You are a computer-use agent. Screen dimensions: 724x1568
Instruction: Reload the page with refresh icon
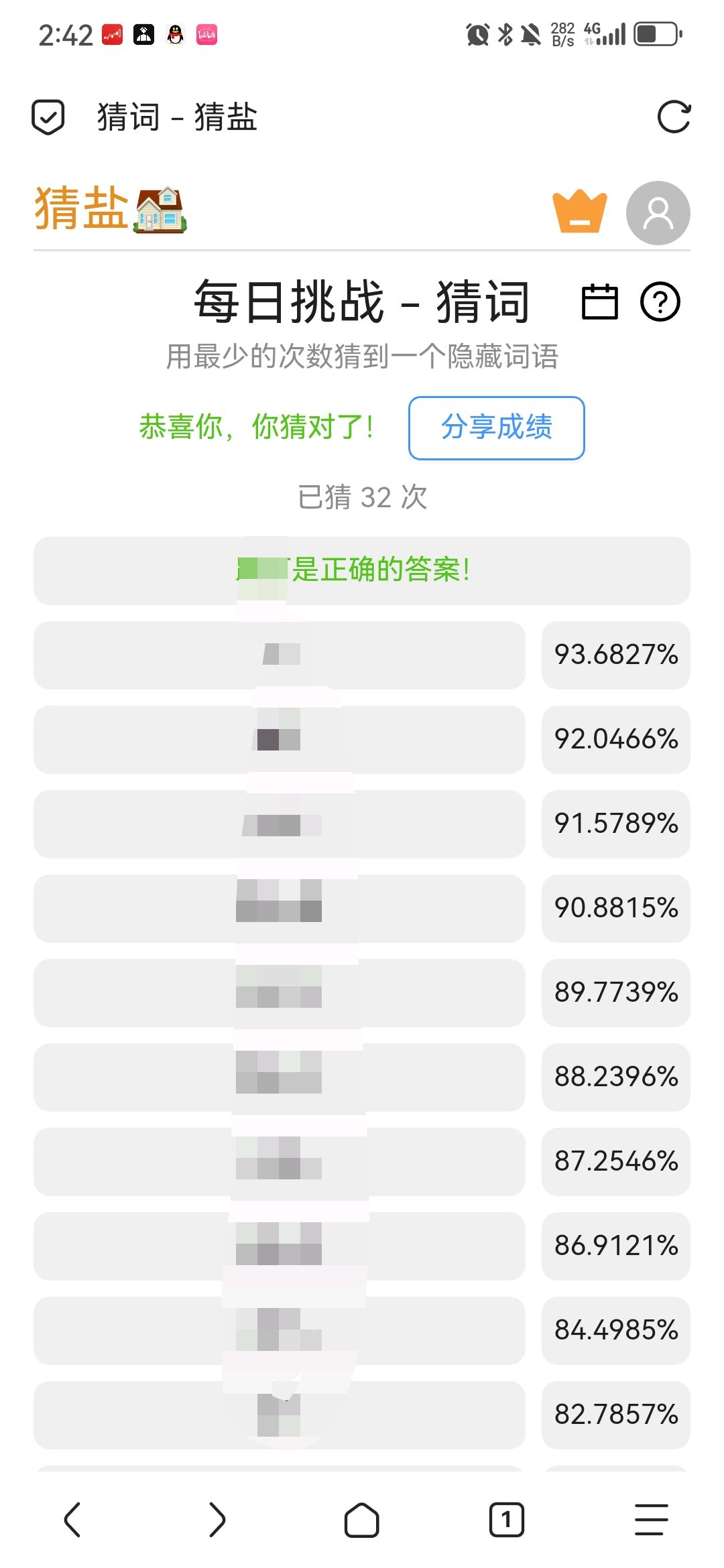click(673, 117)
